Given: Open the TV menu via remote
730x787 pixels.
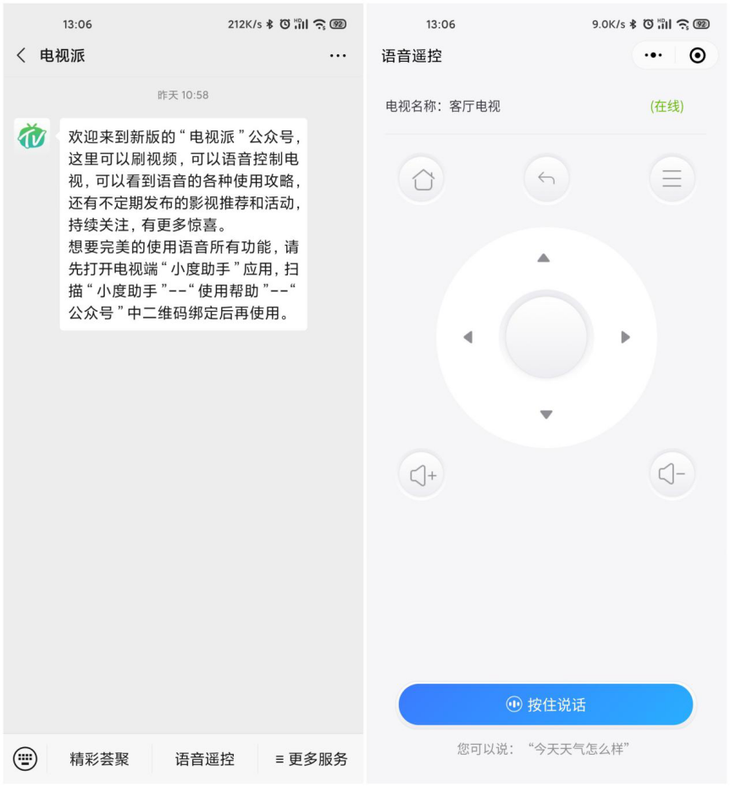Looking at the screenshot, I should [x=671, y=180].
